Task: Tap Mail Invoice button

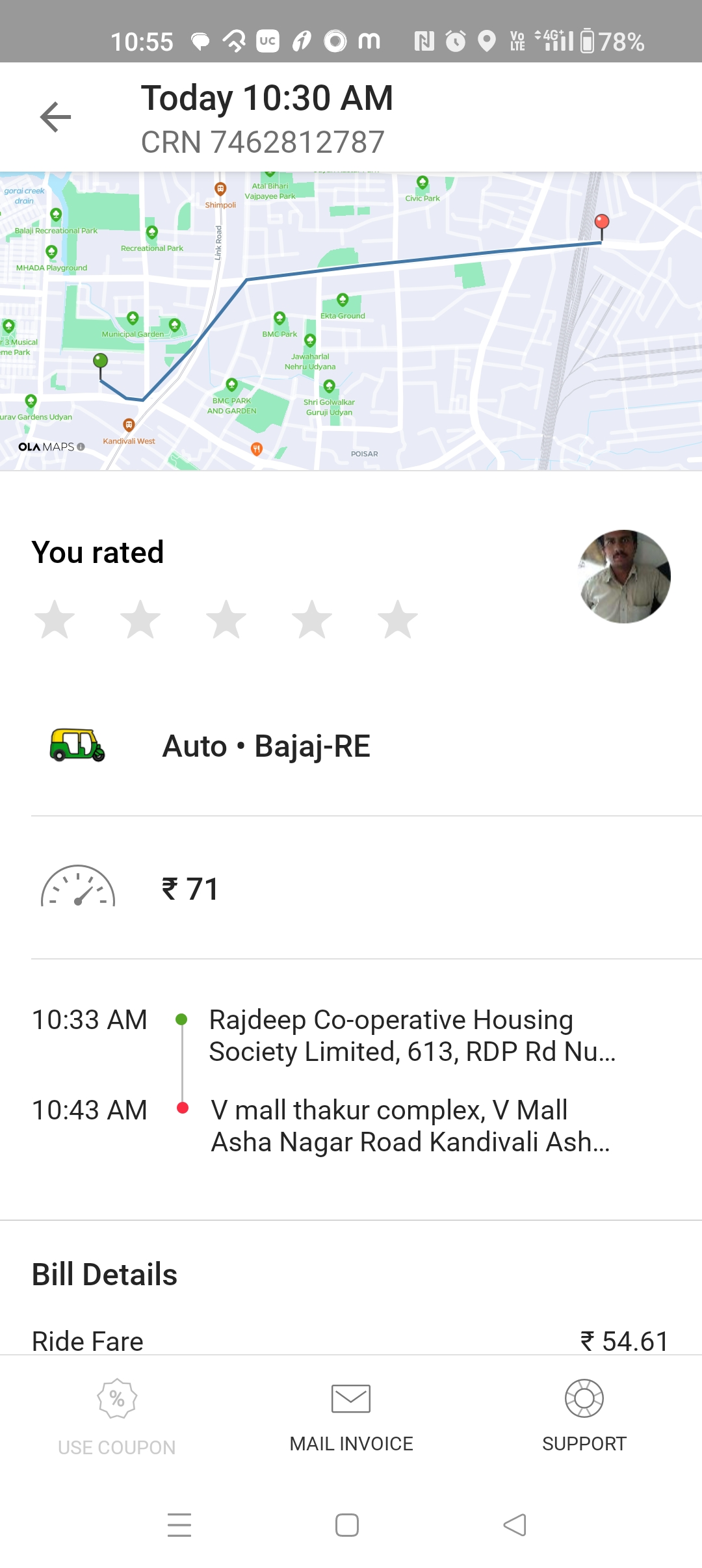Action: pyautogui.click(x=351, y=1416)
